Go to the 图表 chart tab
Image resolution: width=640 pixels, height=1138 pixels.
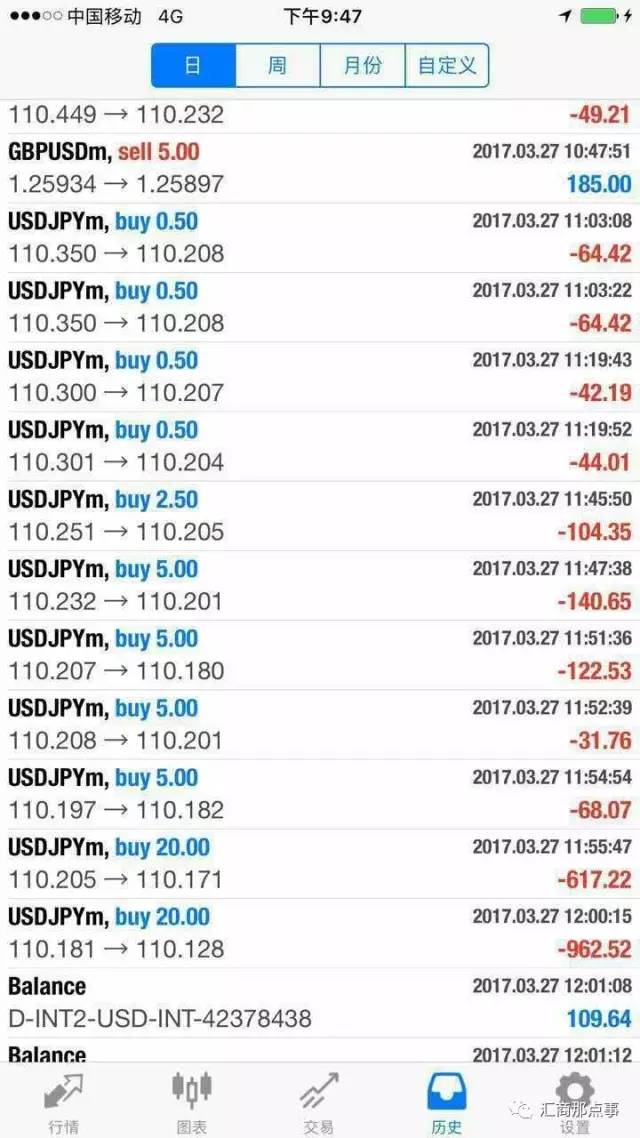(191, 1102)
